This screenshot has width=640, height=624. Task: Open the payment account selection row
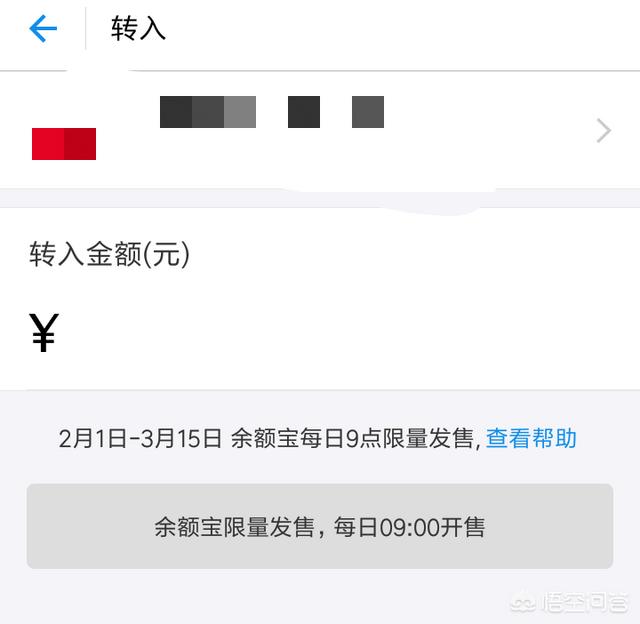(320, 130)
